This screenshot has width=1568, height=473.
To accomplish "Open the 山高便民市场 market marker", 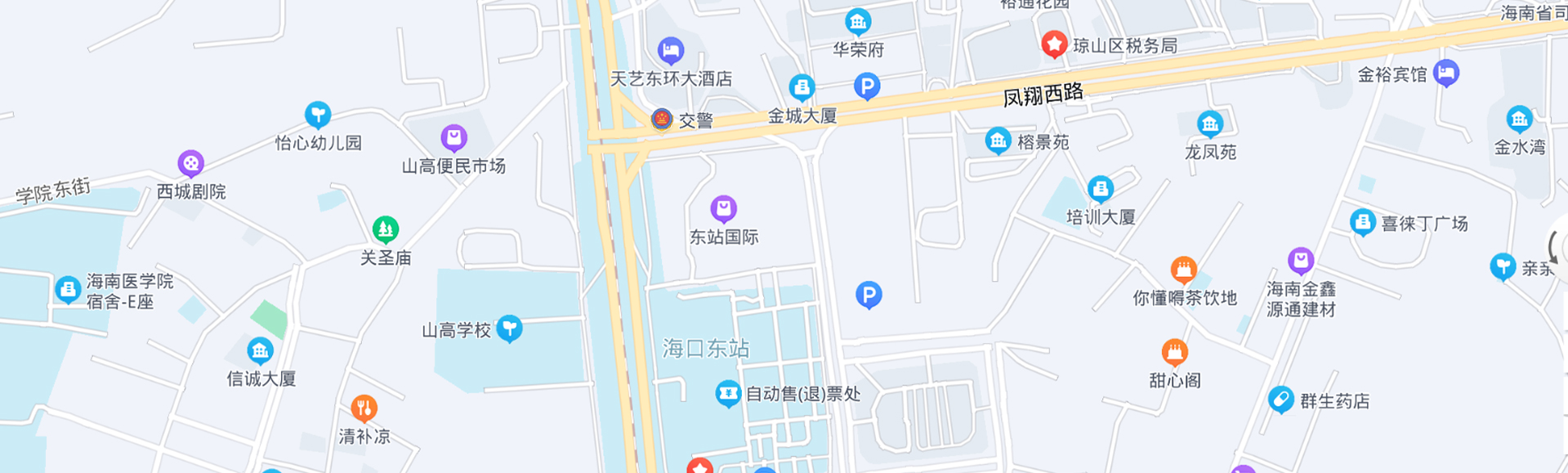I will point(453,137).
